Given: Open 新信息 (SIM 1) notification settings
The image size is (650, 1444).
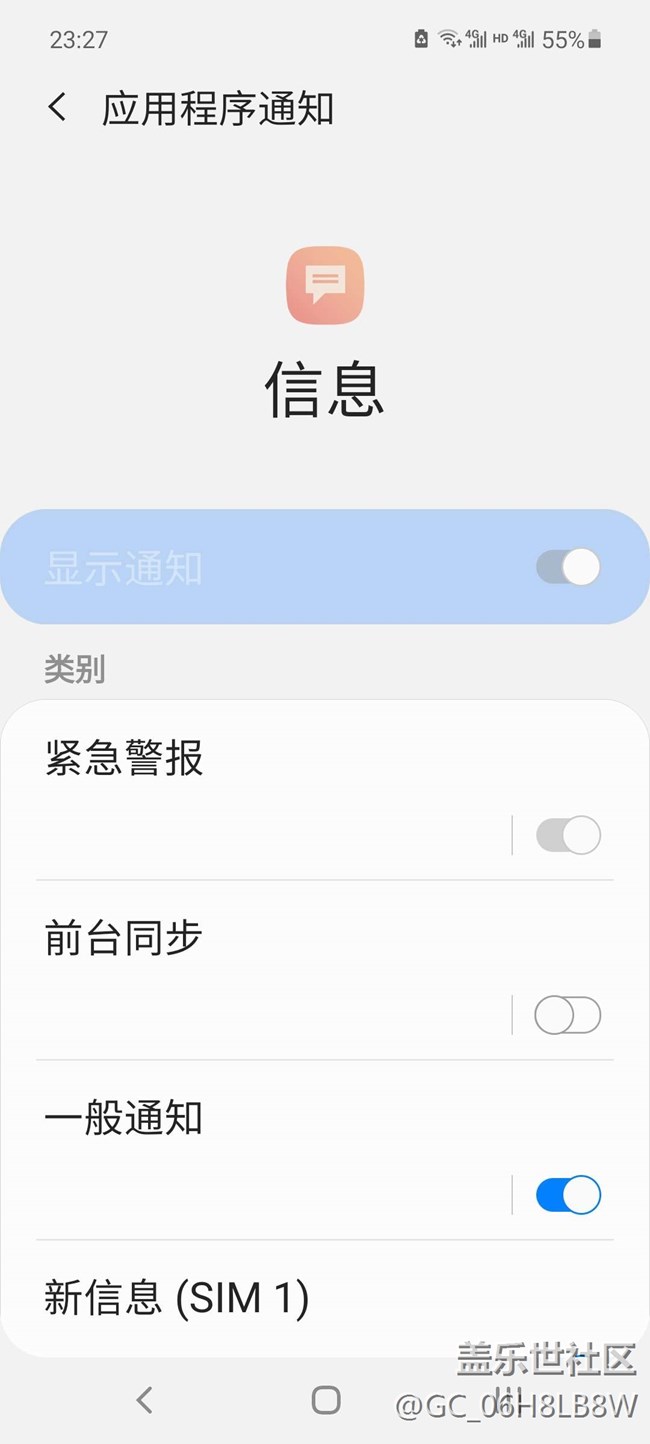Looking at the screenshot, I should (325, 1299).
